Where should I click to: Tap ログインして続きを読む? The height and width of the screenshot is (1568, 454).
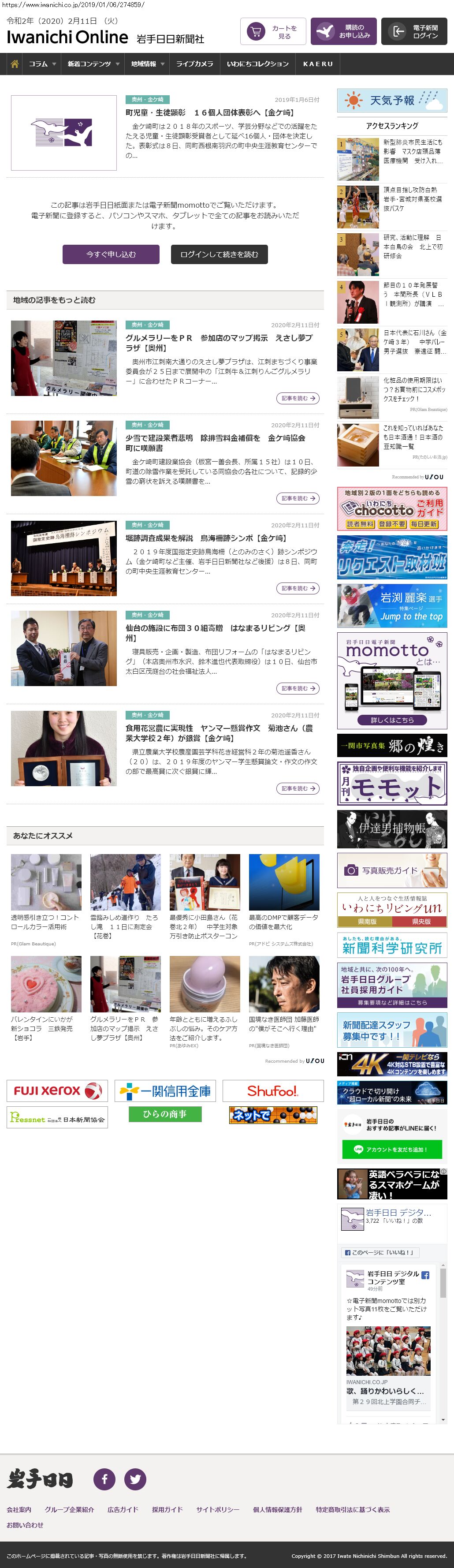(219, 254)
